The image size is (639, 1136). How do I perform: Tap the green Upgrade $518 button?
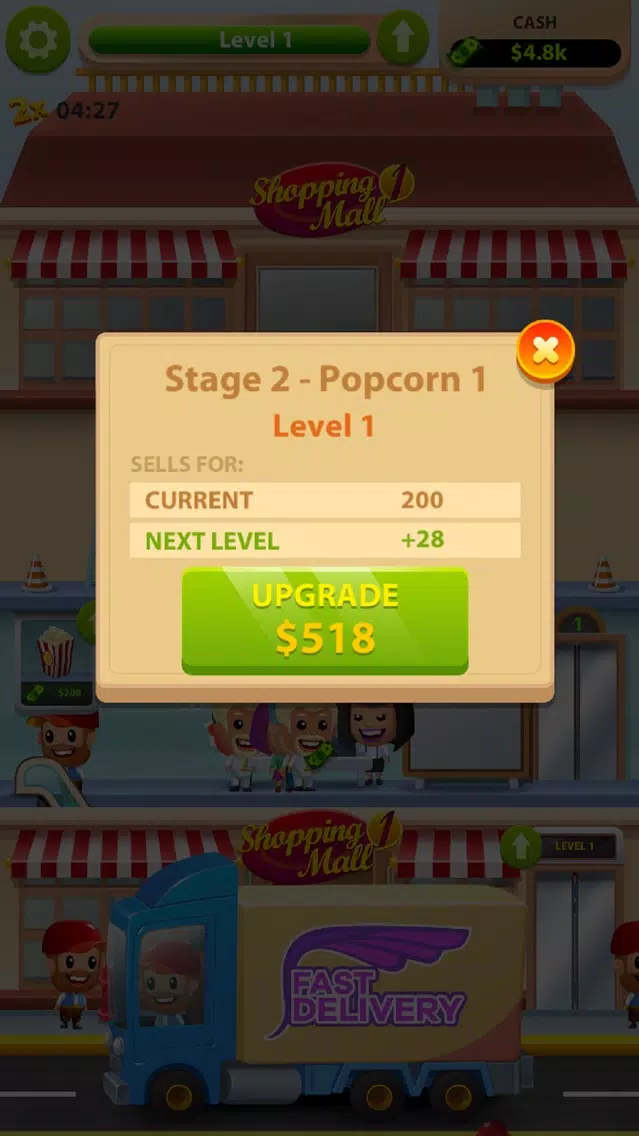click(325, 621)
